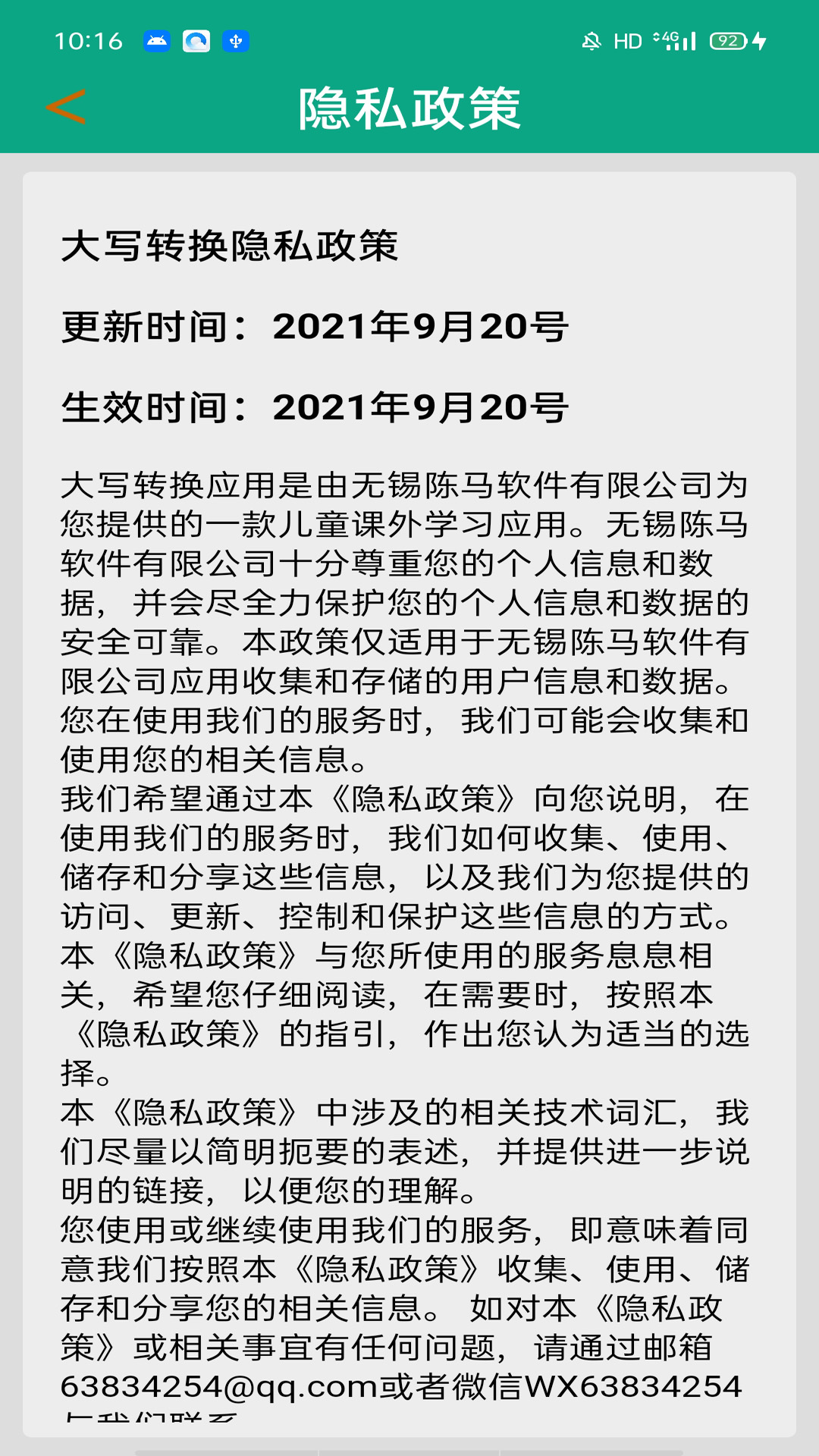Tap the USB debugging notification icon
This screenshot has width=819, height=1456.
[237, 40]
